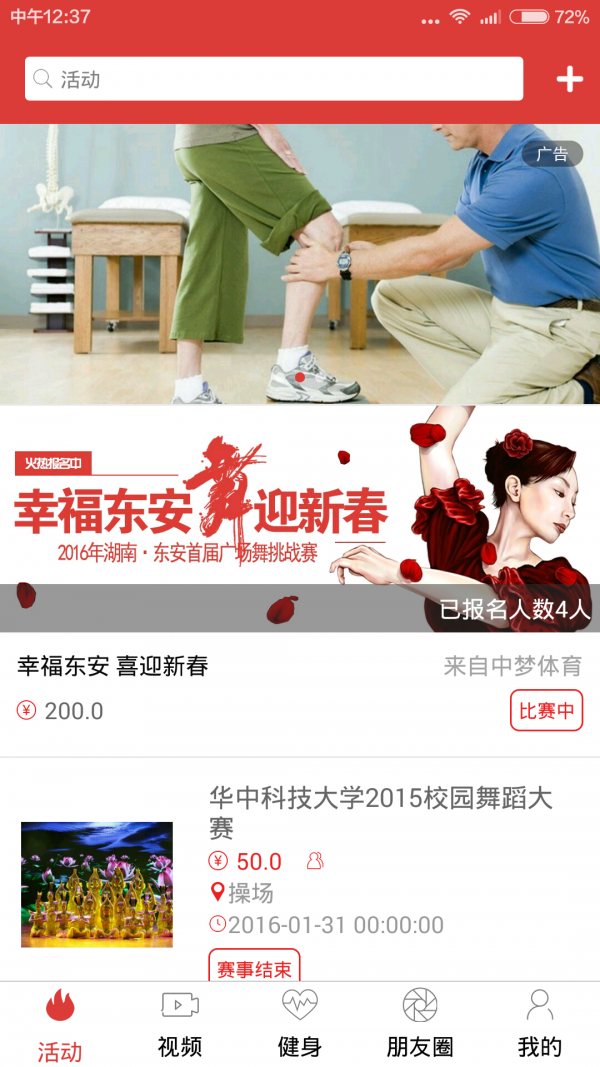Tap the 赛事结束 button
600x1067 pixels.
point(254,966)
